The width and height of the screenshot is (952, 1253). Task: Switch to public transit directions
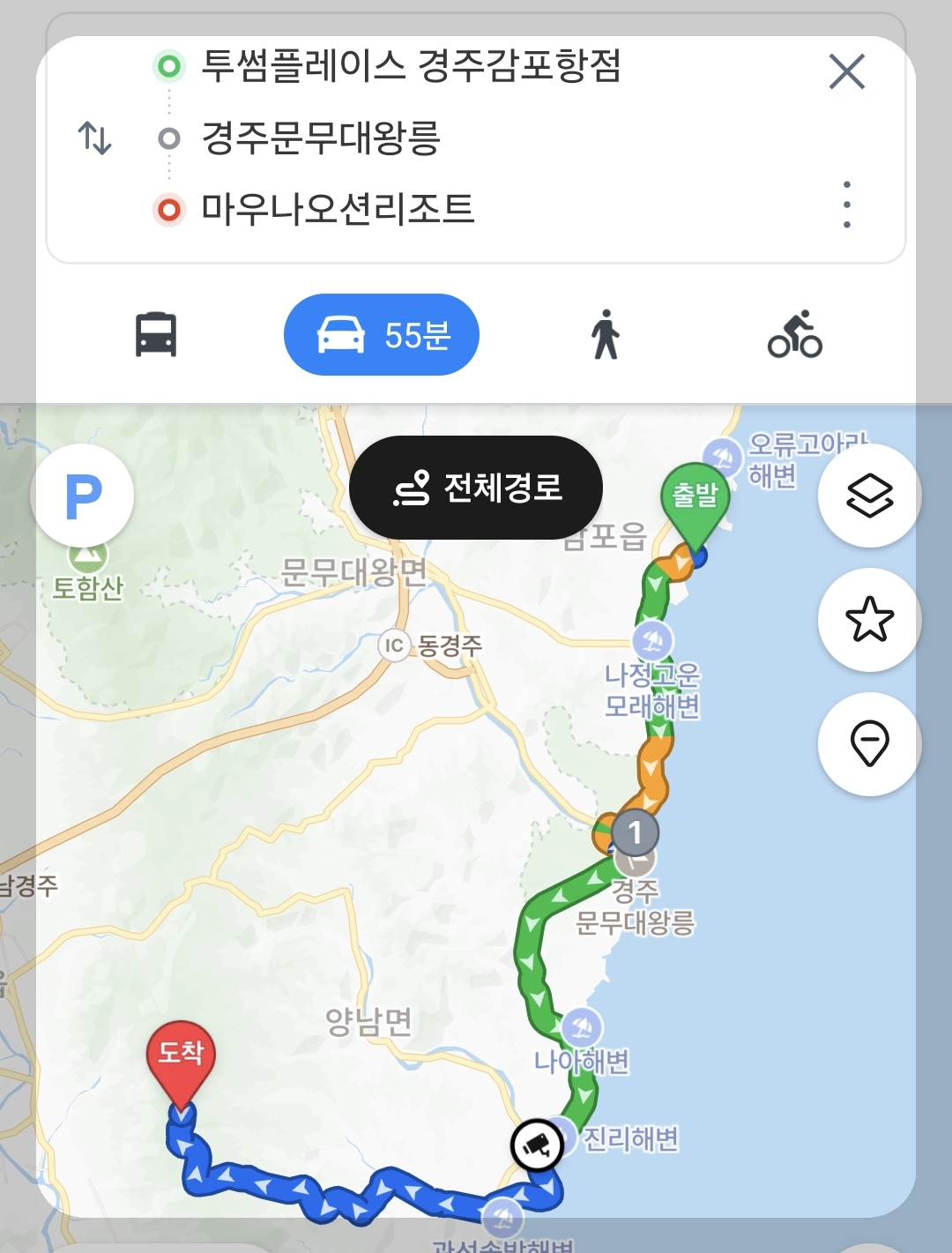(x=156, y=334)
